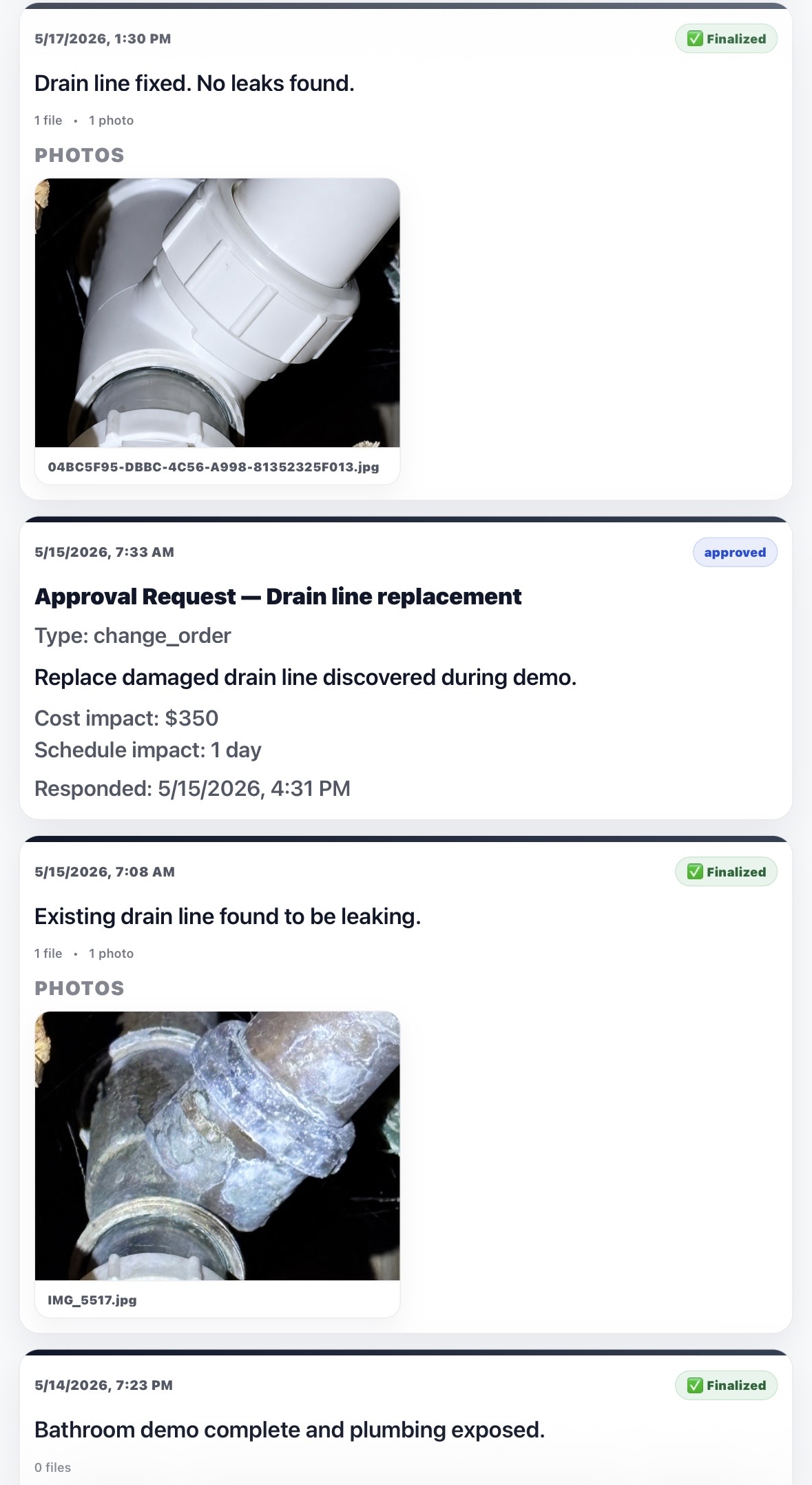Open the Approval Request drain line replacement card

coord(406,668)
